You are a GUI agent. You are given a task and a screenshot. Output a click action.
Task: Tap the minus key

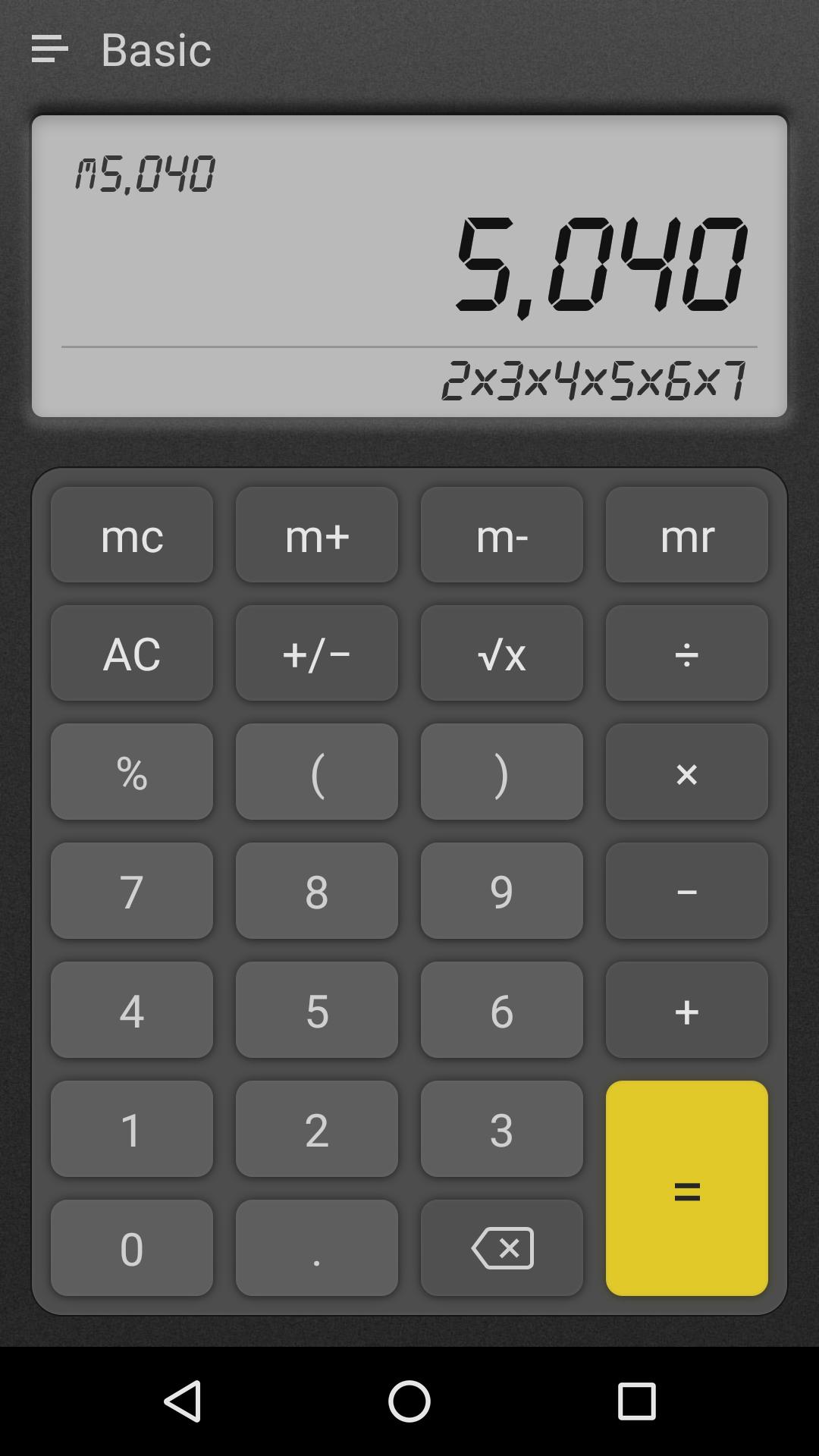(687, 891)
